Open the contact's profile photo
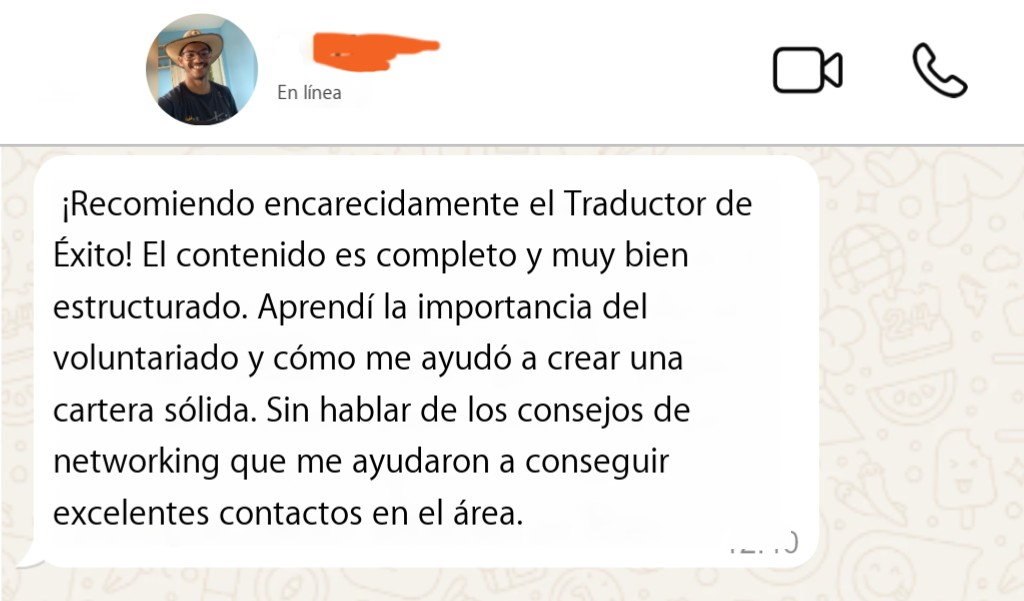The height and width of the screenshot is (601, 1024). [x=202, y=70]
